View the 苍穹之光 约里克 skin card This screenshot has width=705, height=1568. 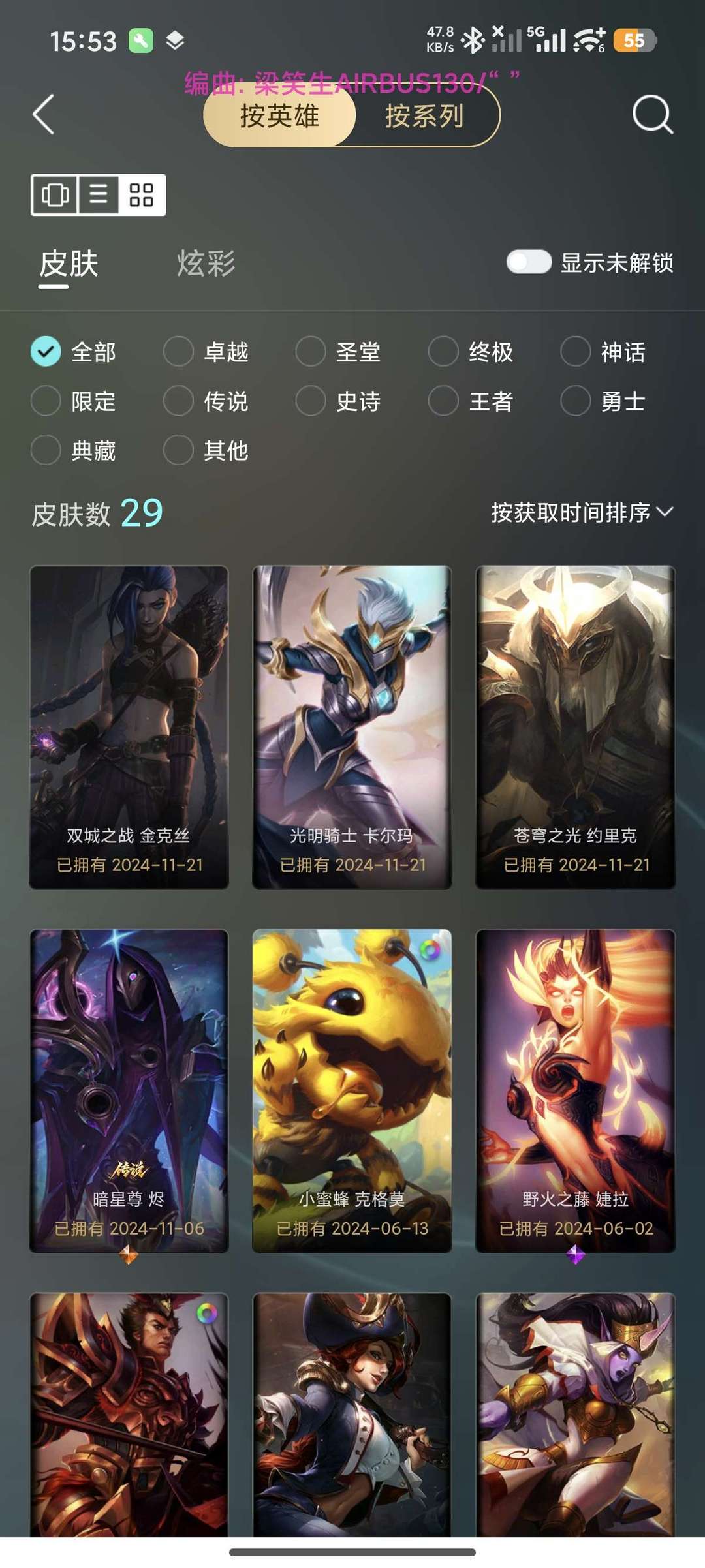(575, 726)
